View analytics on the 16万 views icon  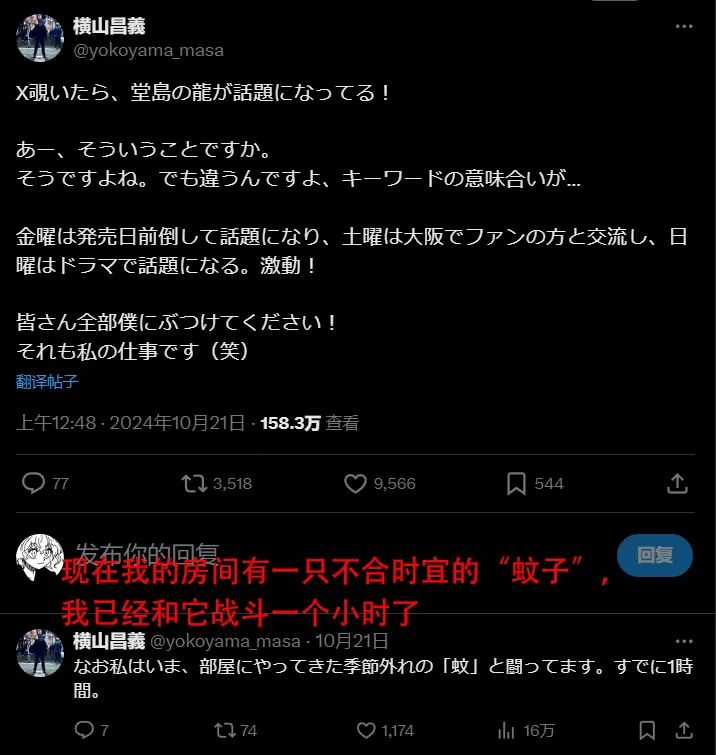pyautogui.click(x=507, y=730)
